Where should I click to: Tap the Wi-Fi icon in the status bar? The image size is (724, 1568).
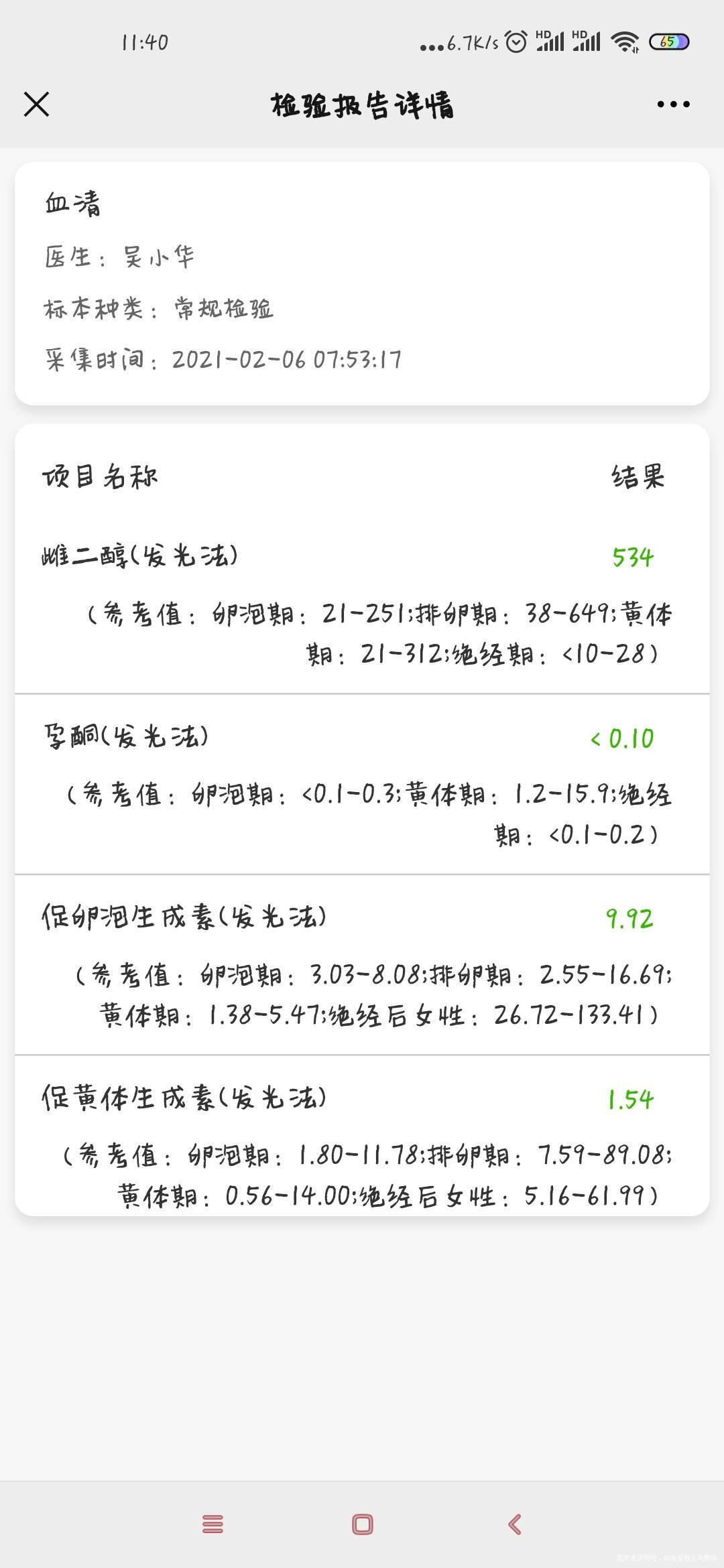[625, 42]
